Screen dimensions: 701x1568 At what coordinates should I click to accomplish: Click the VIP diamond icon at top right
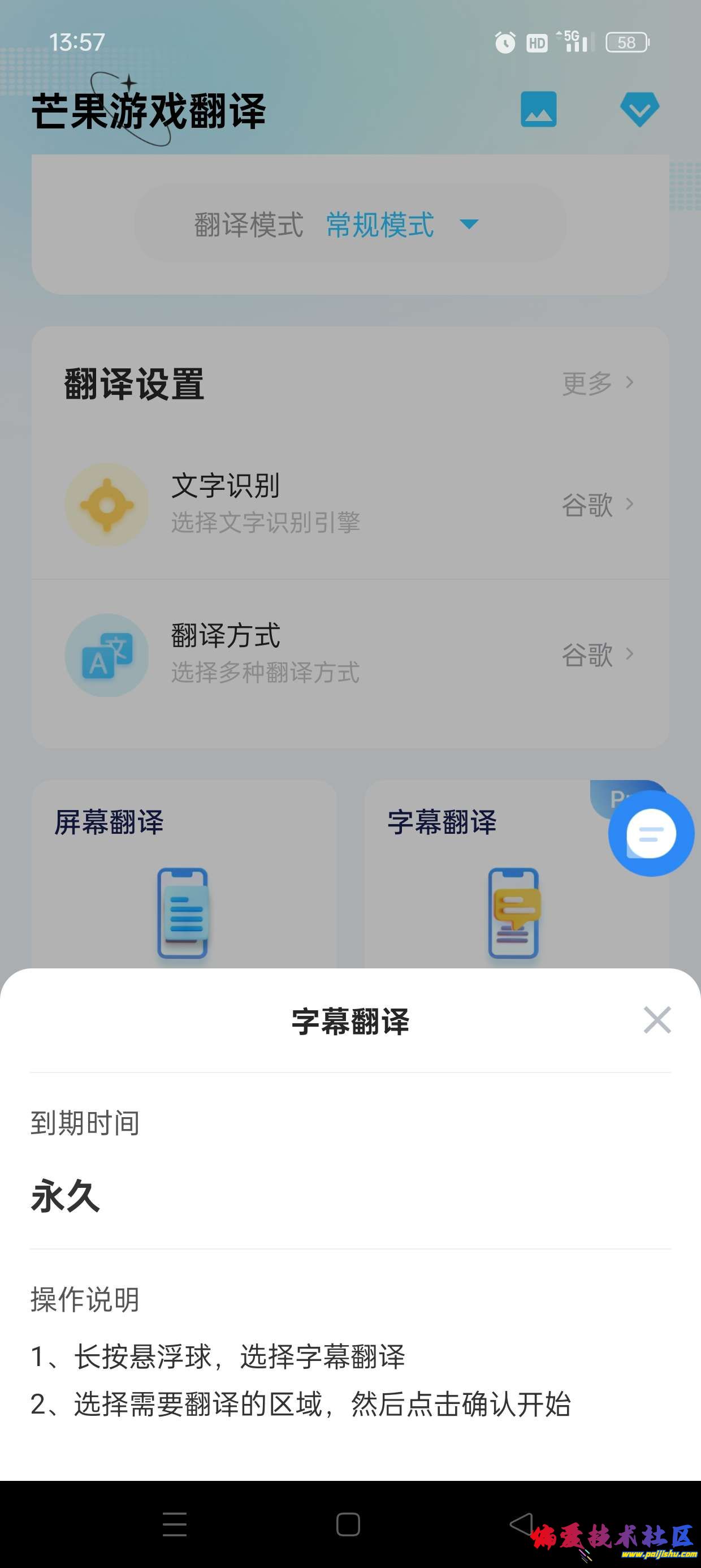639,110
